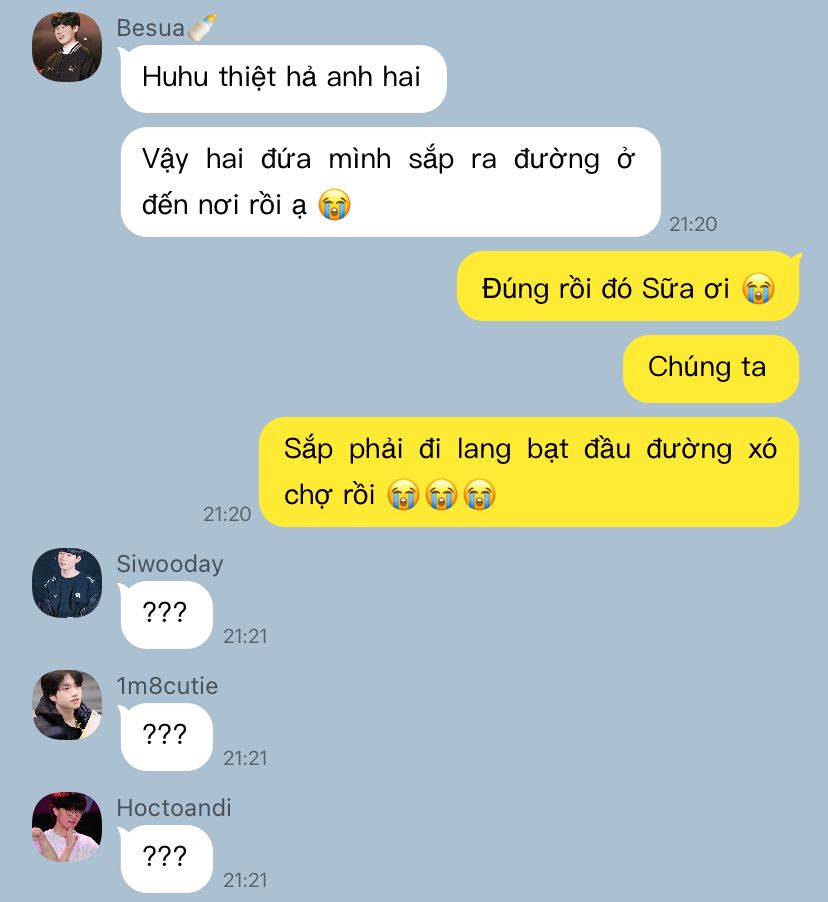Open Besua's profile picture
Screen dimensions: 828x902
pos(67,47)
